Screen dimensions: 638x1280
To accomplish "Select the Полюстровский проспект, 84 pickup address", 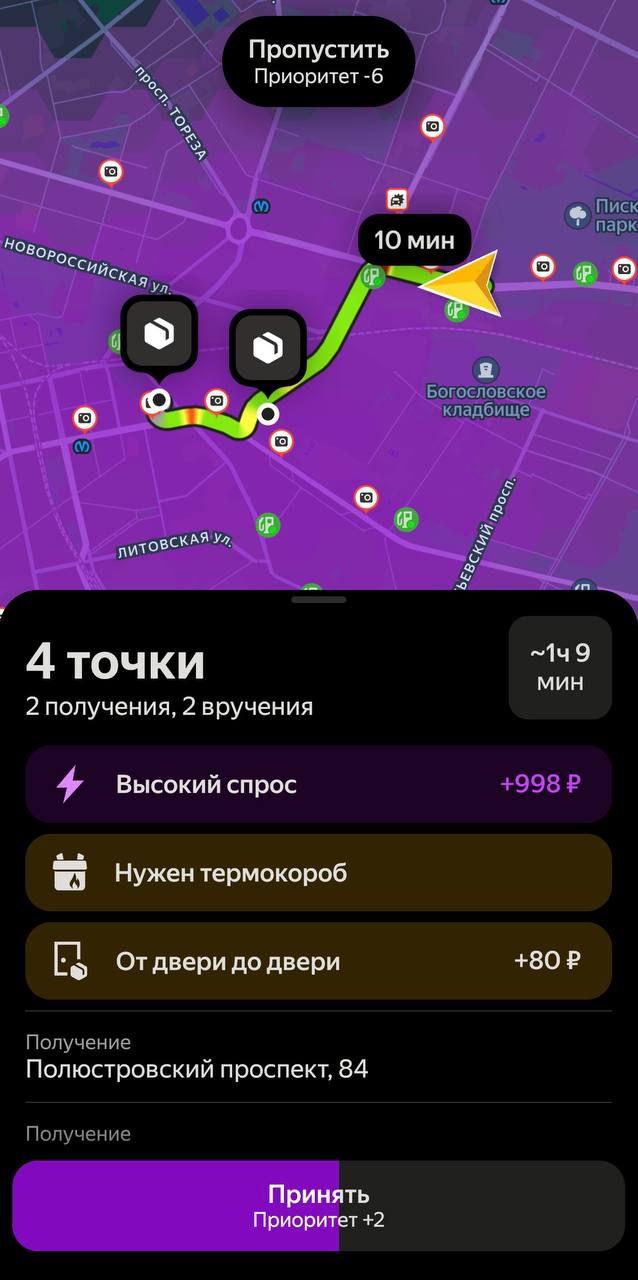I will pyautogui.click(x=197, y=1069).
